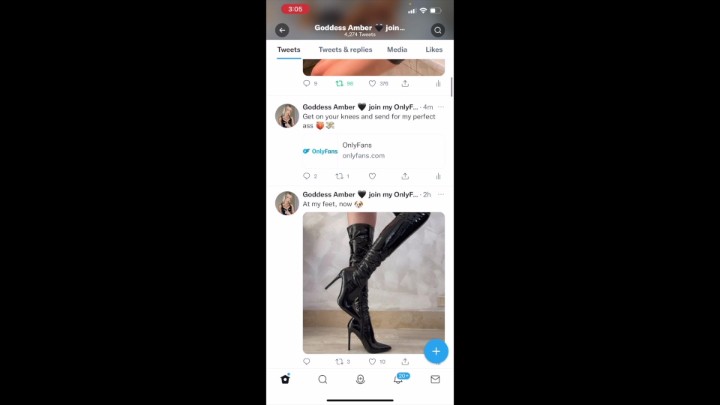This screenshot has width=720, height=405.
Task: Open overflow menu on the 2h tweet
Action: tap(441, 194)
